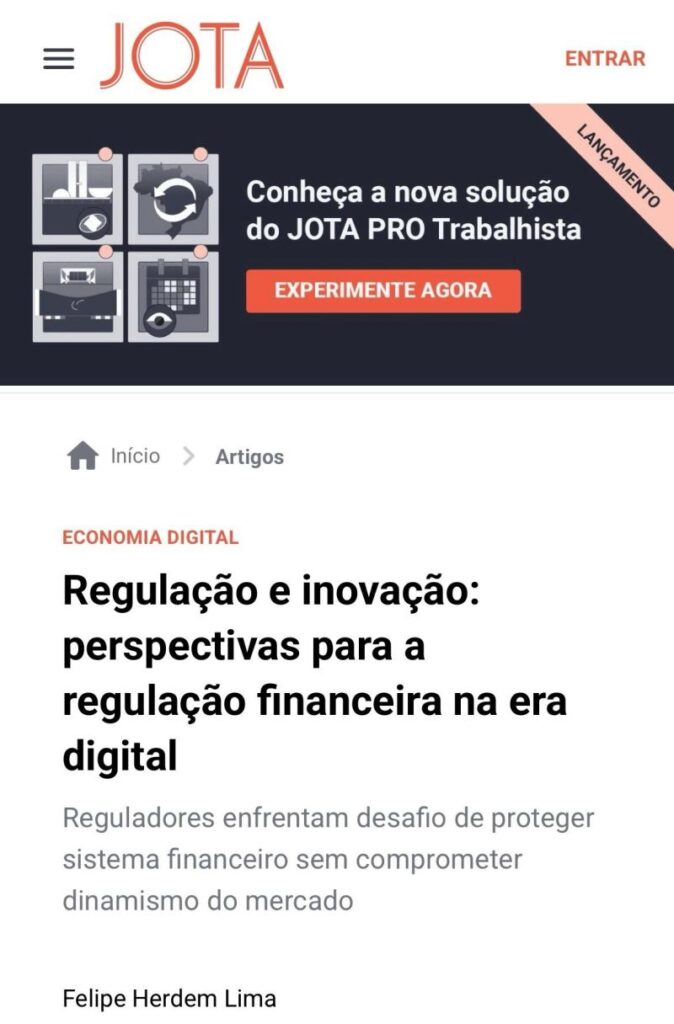
Task: Tap the EXPERIMENTE AGORA button
Action: tap(383, 291)
